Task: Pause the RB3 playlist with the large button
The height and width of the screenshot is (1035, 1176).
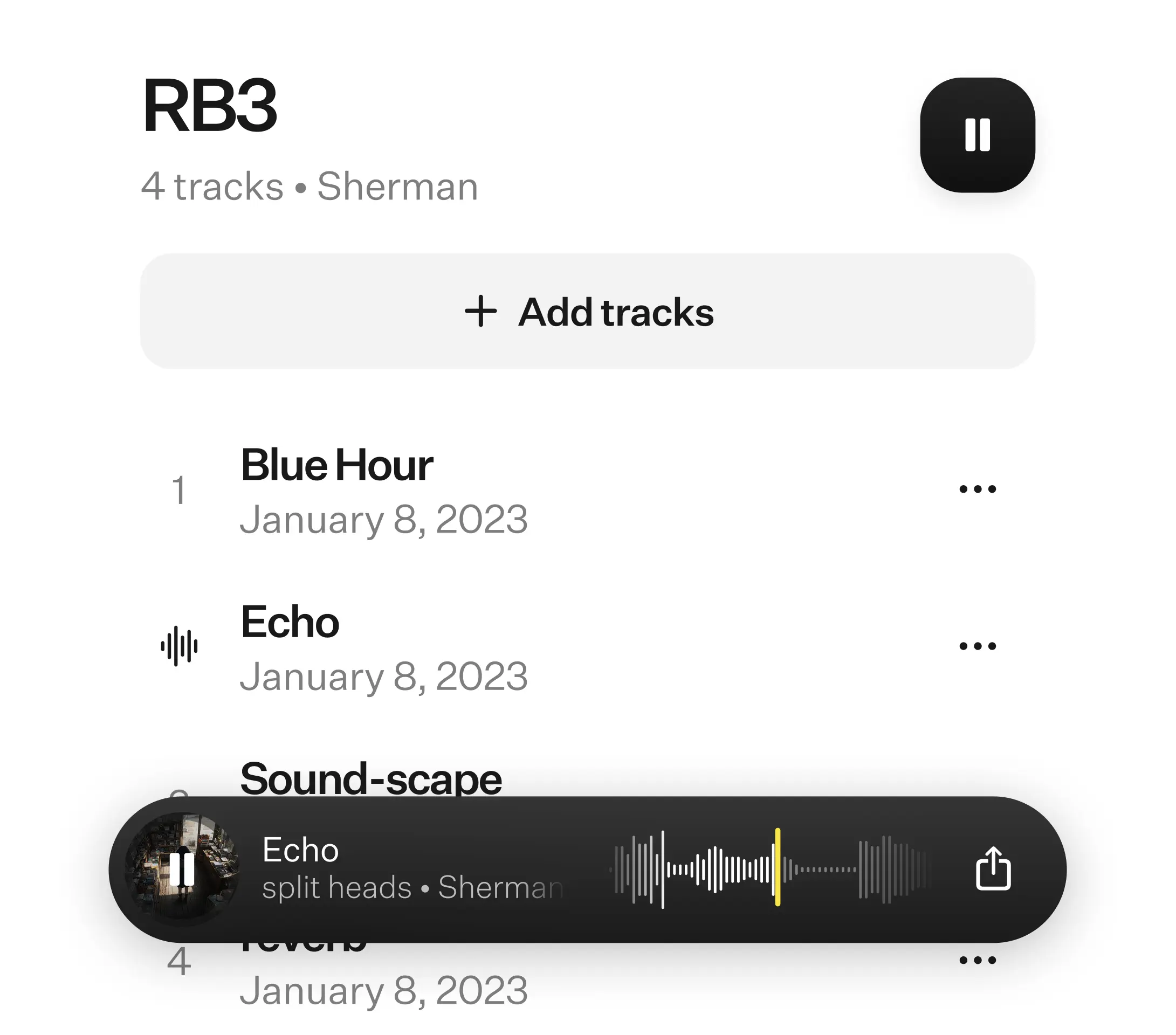Action: pyautogui.click(x=977, y=135)
